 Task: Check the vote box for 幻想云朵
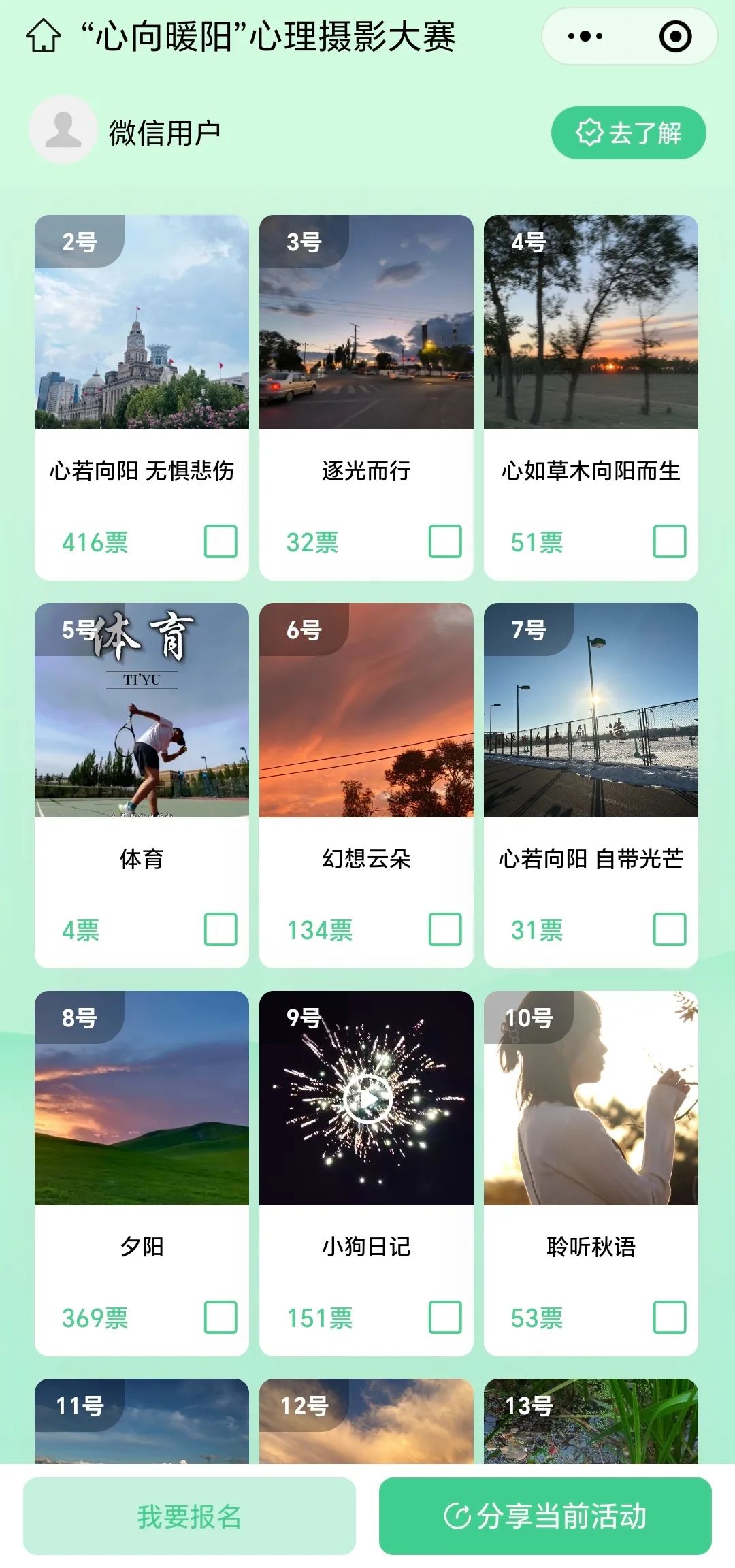[x=445, y=929]
